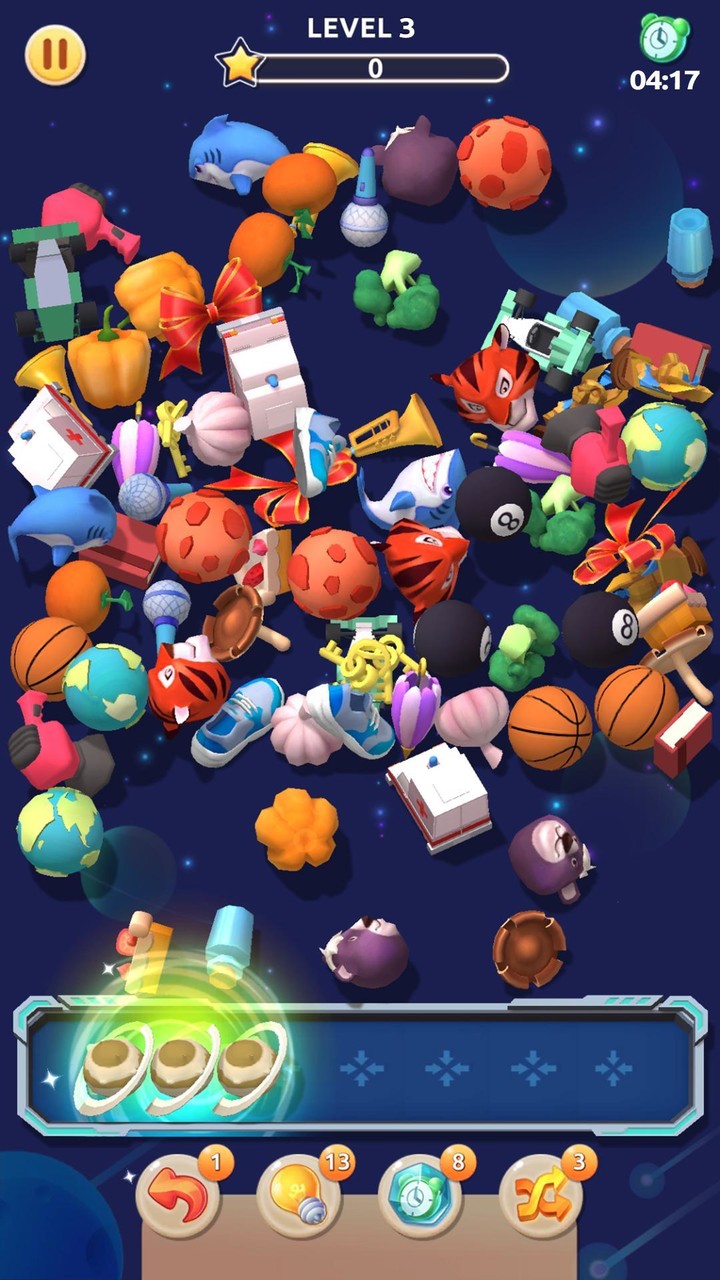This screenshot has height=1280, width=720.
Task: Use the lightbulb hint booster
Action: 300,1197
